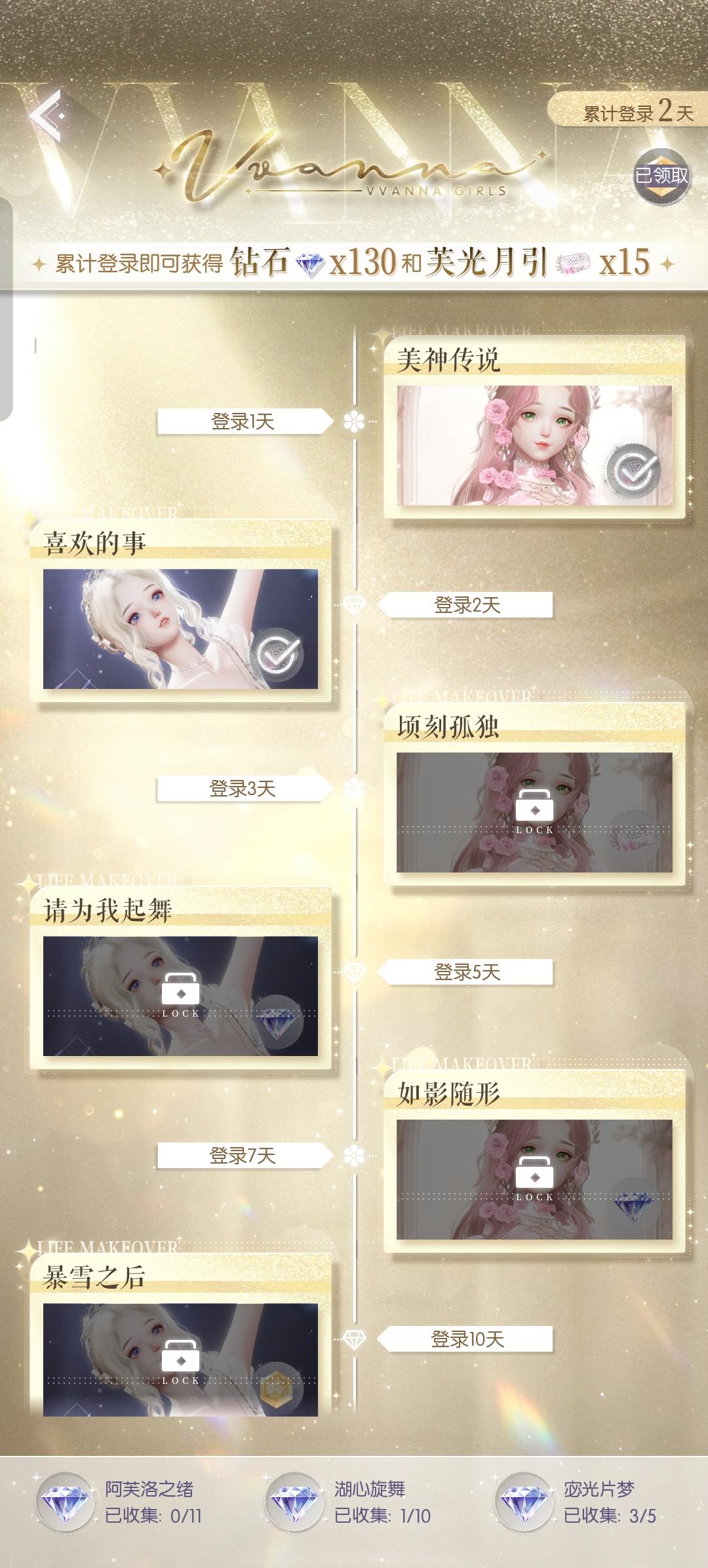Open the 已领取 rewards badge icon
The image size is (708, 1568).
tap(662, 177)
